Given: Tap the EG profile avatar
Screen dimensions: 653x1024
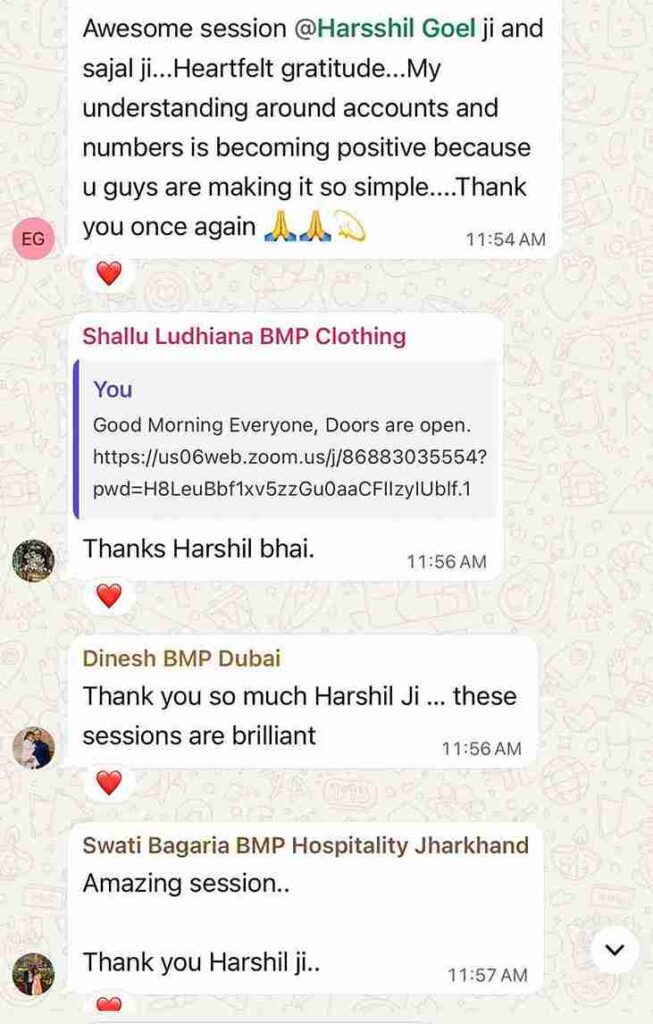Looking at the screenshot, I should 33,240.
